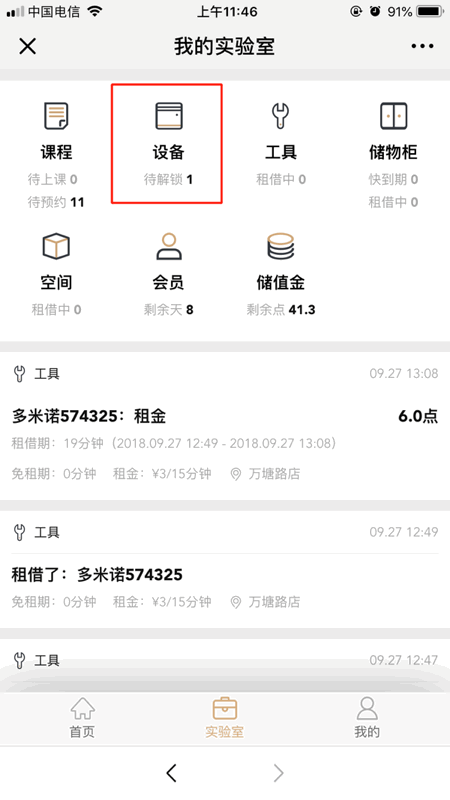450x800 pixels.
Task: Open the 工具 section at top
Action: [x=281, y=143]
